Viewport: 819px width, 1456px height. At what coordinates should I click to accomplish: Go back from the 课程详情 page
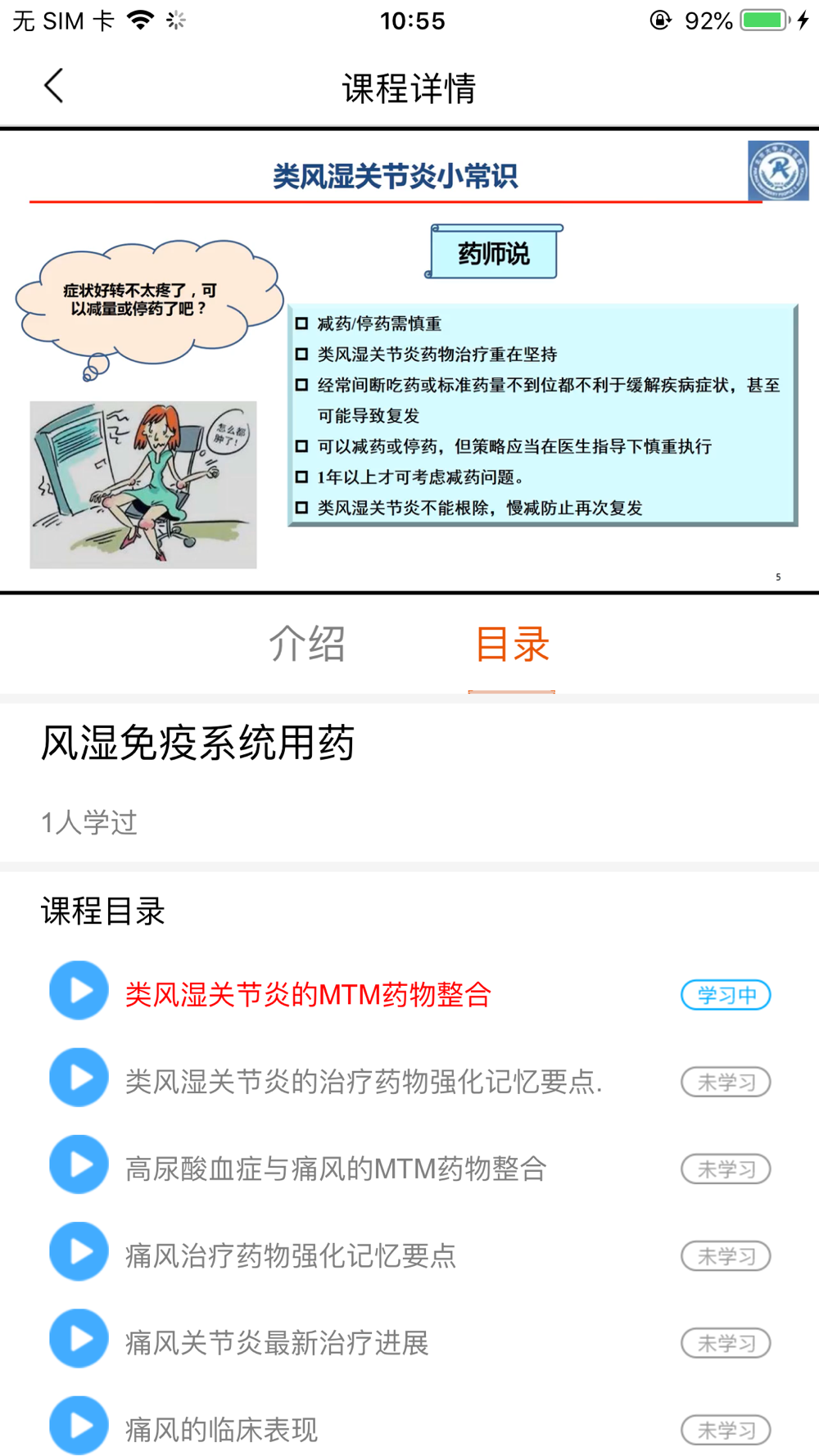pyautogui.click(x=54, y=86)
